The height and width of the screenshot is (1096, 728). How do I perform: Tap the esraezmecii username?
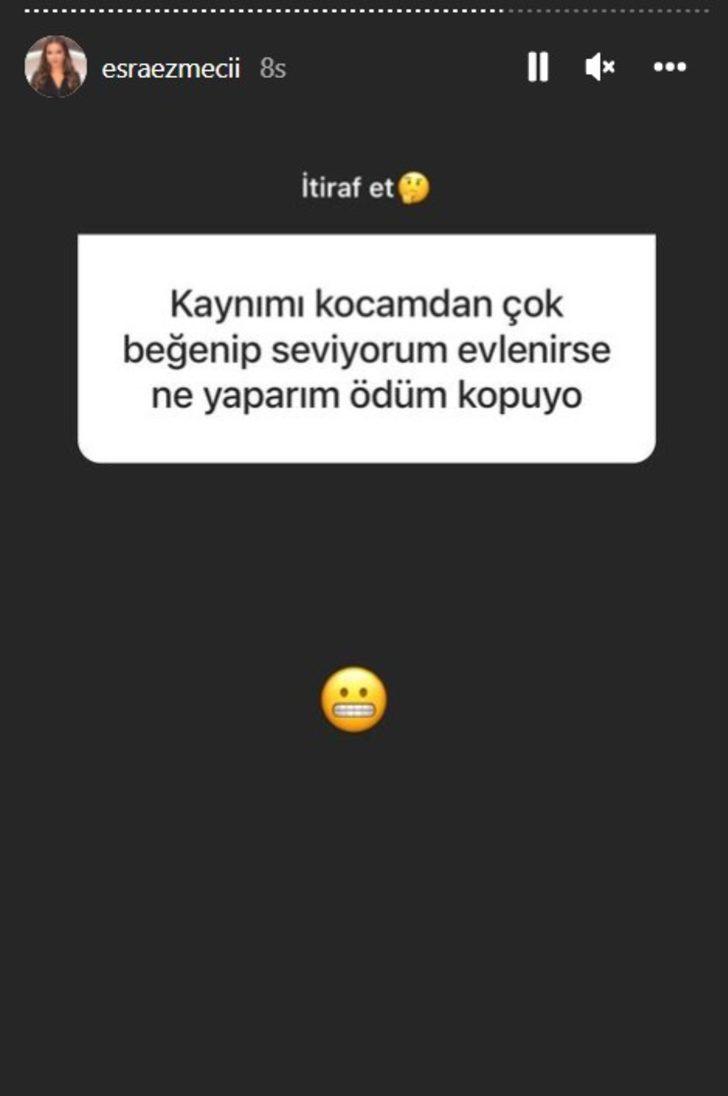coord(171,68)
